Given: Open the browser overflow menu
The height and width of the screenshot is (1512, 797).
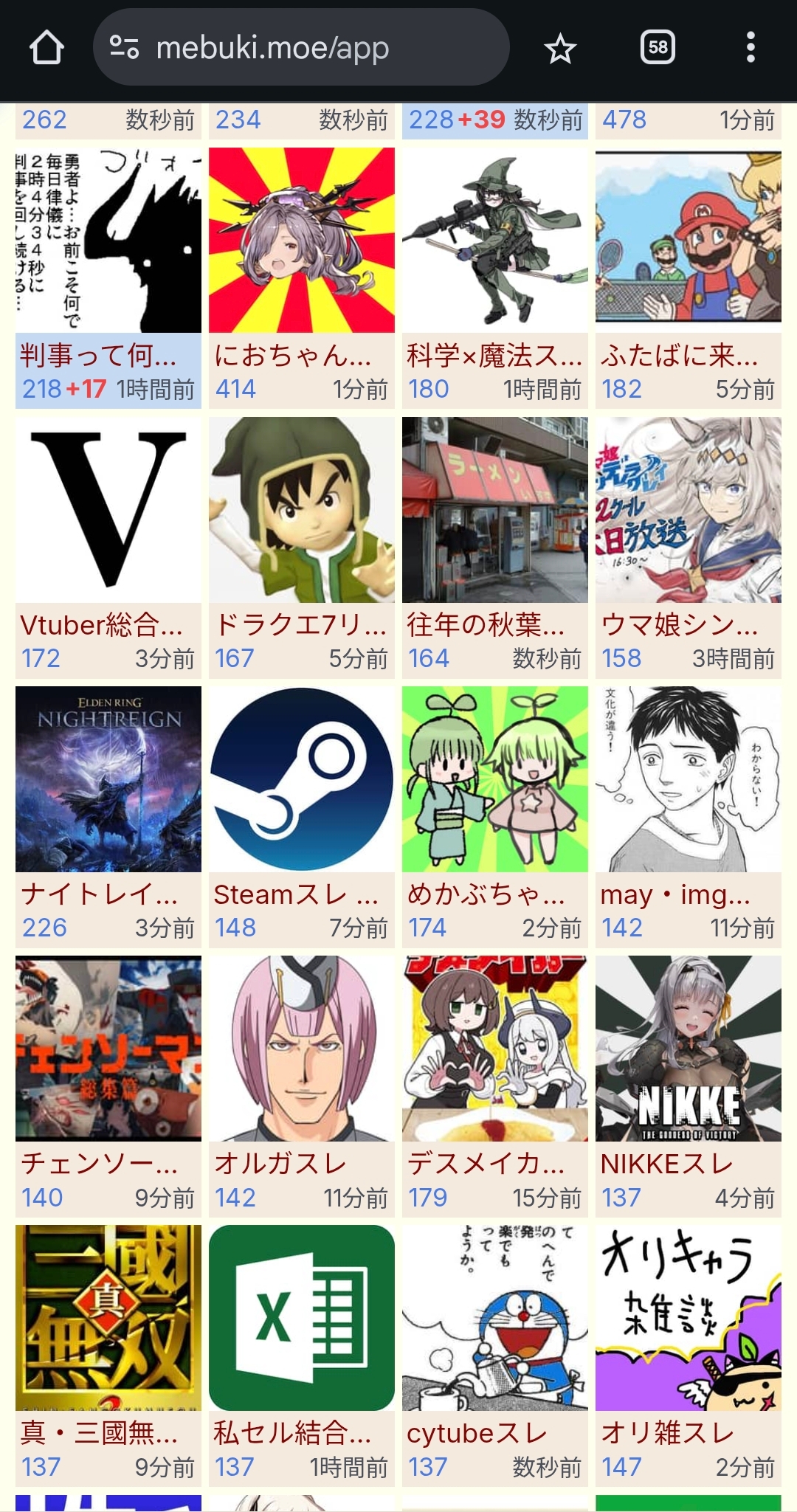Looking at the screenshot, I should pyautogui.click(x=751, y=48).
